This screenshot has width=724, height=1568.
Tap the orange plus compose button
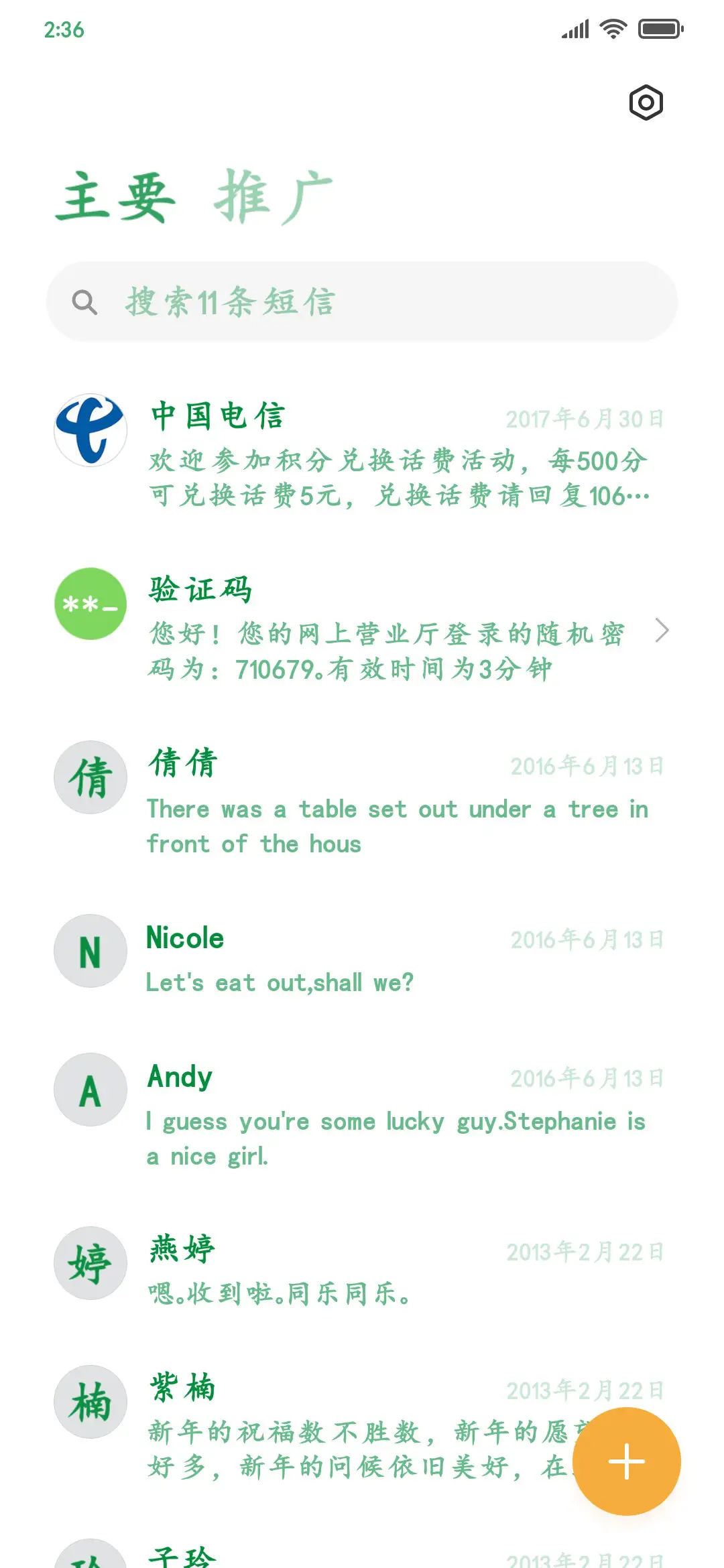(x=625, y=1461)
